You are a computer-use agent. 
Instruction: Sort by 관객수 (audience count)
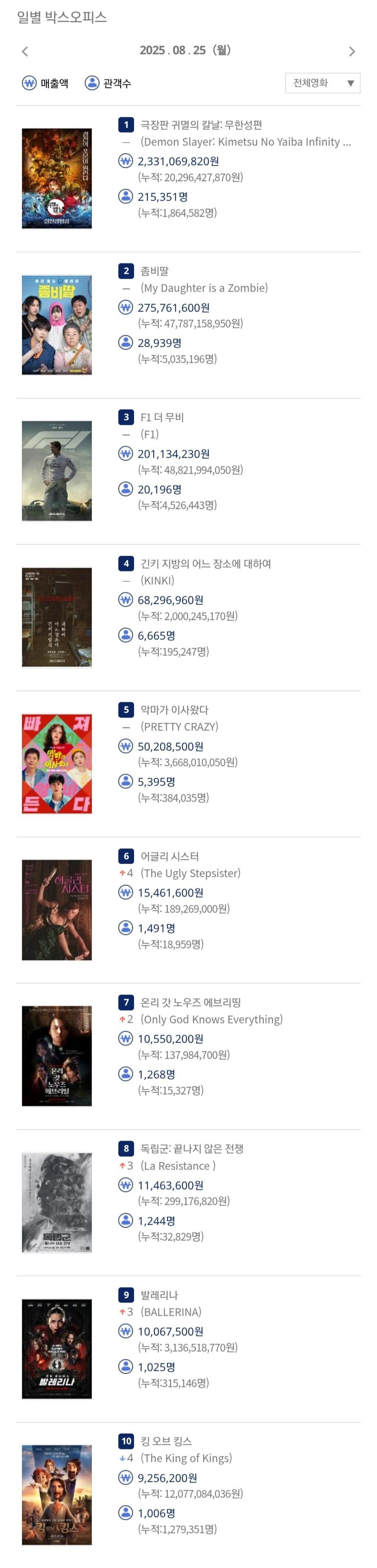108,83
